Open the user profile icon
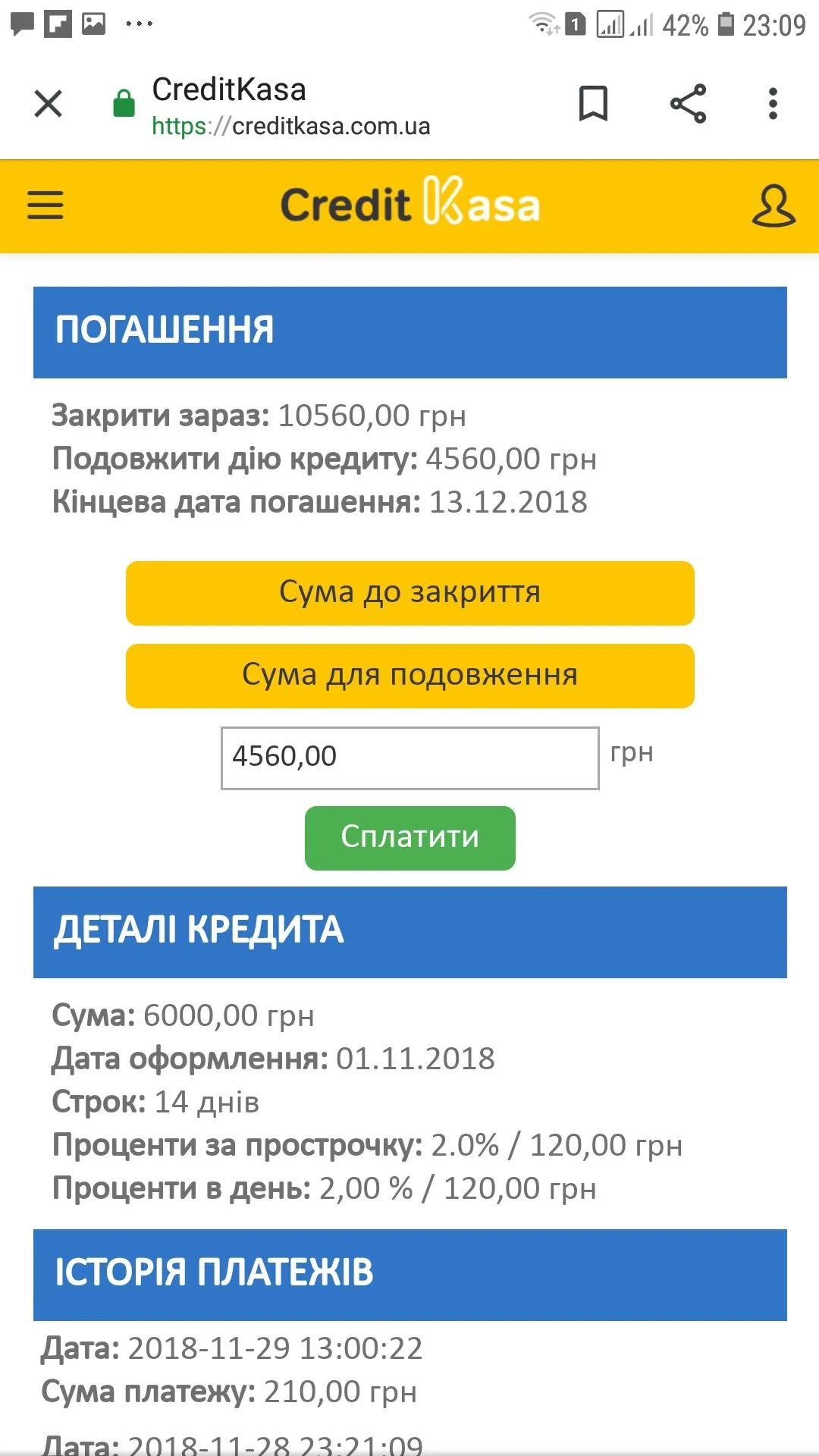 coord(773,206)
